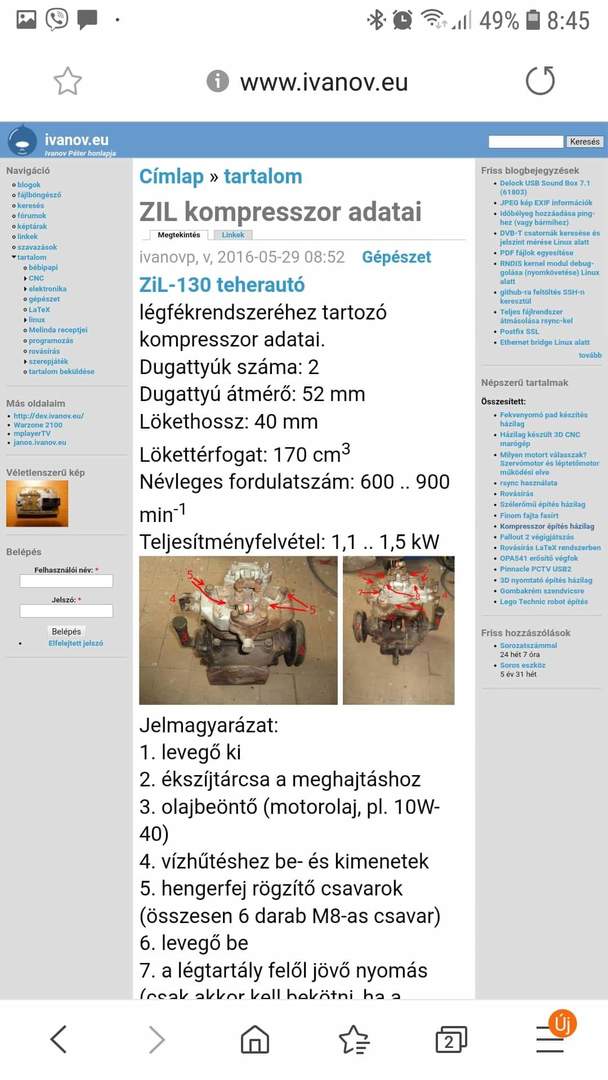Screen dimensions: 608x1080
Task: Tap the Keresés search button
Action: [x=585, y=142]
